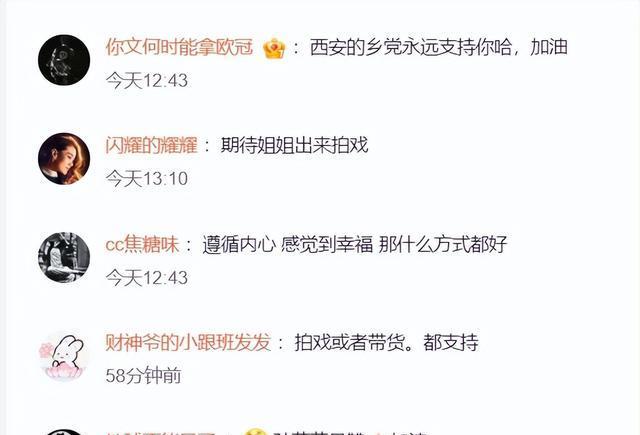Open 财神爷的小跟班发发's profile
This screenshot has width=640, height=435.
click(188, 342)
